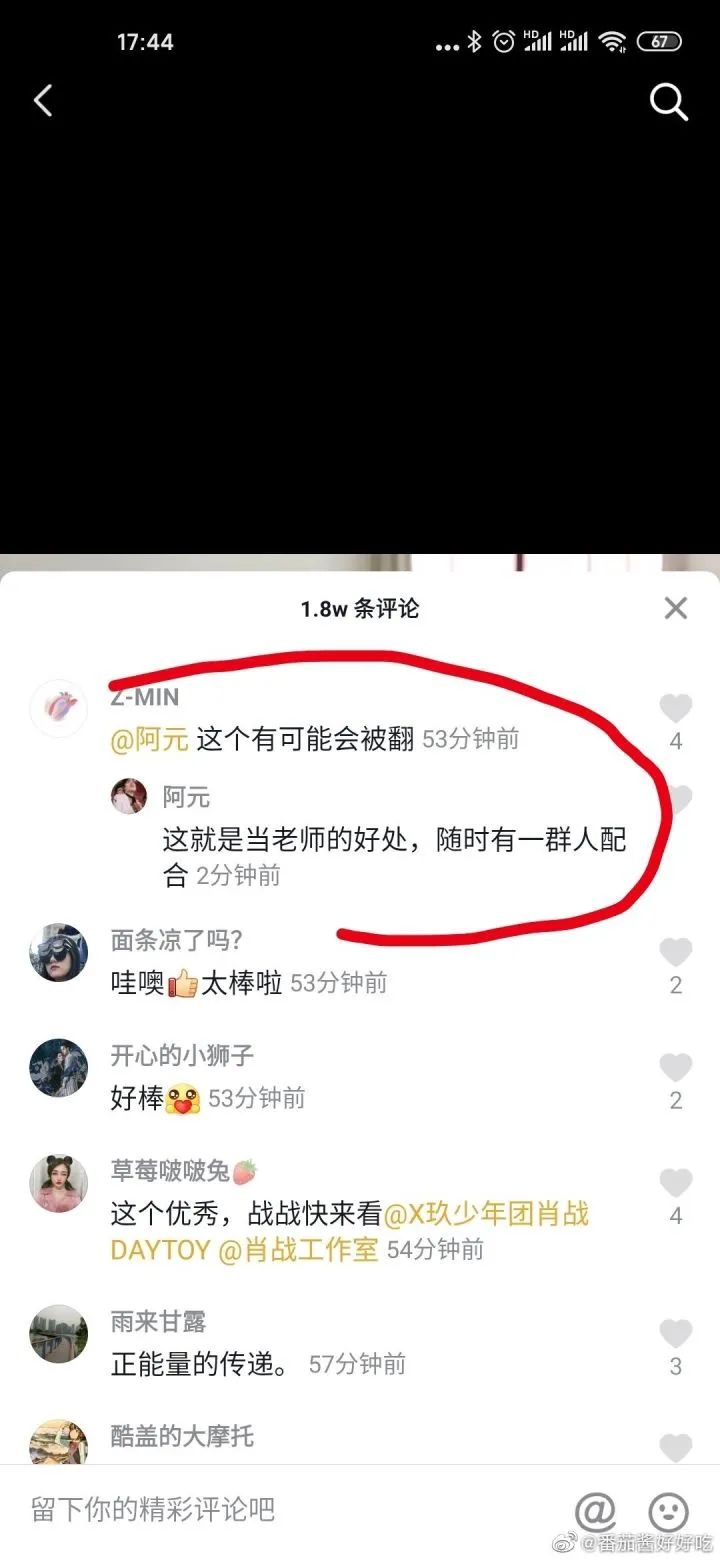Image resolution: width=720 pixels, height=1560 pixels.
Task: Open the emoji picker for comments
Action: click(x=668, y=1512)
